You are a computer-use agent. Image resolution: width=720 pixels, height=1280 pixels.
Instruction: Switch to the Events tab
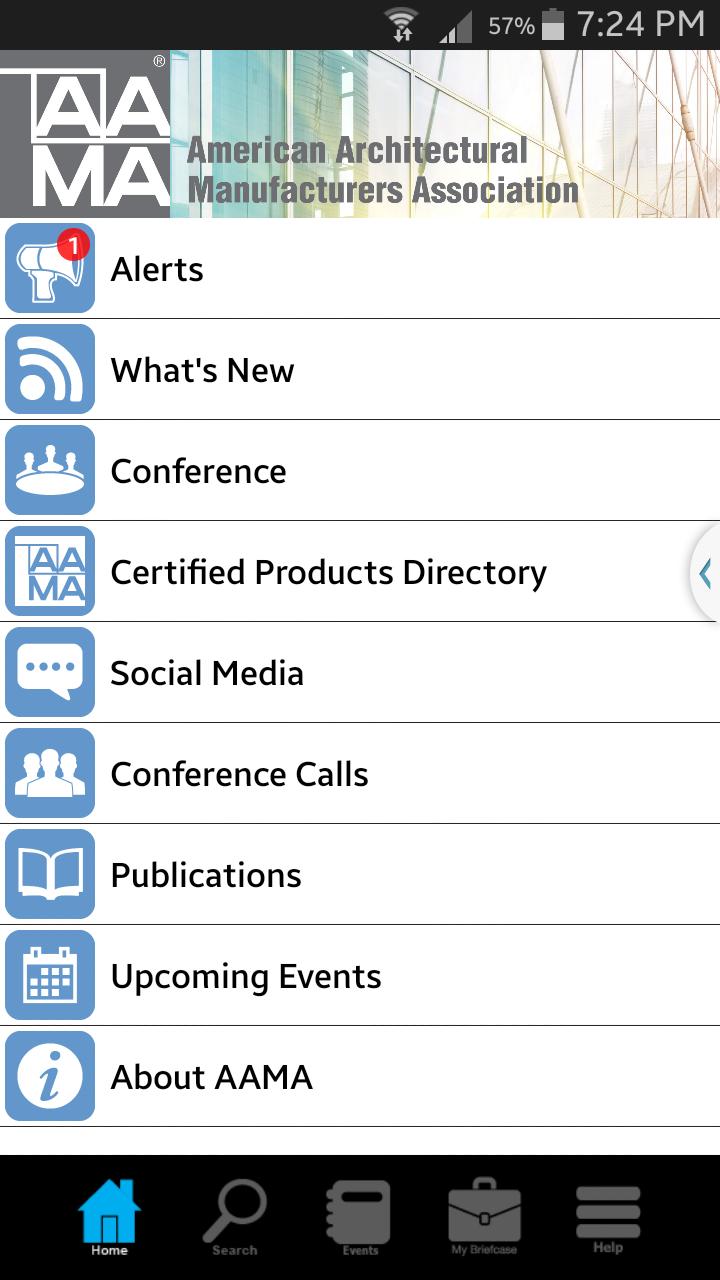click(x=359, y=1217)
